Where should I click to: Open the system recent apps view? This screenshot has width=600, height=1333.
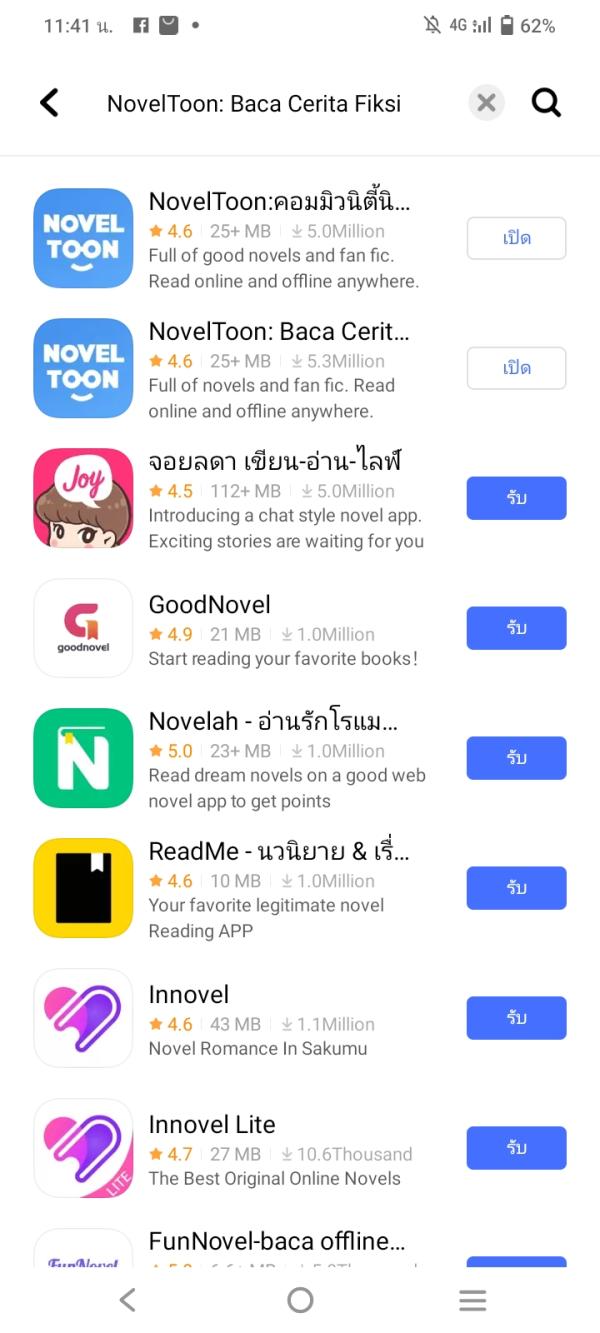click(472, 1300)
